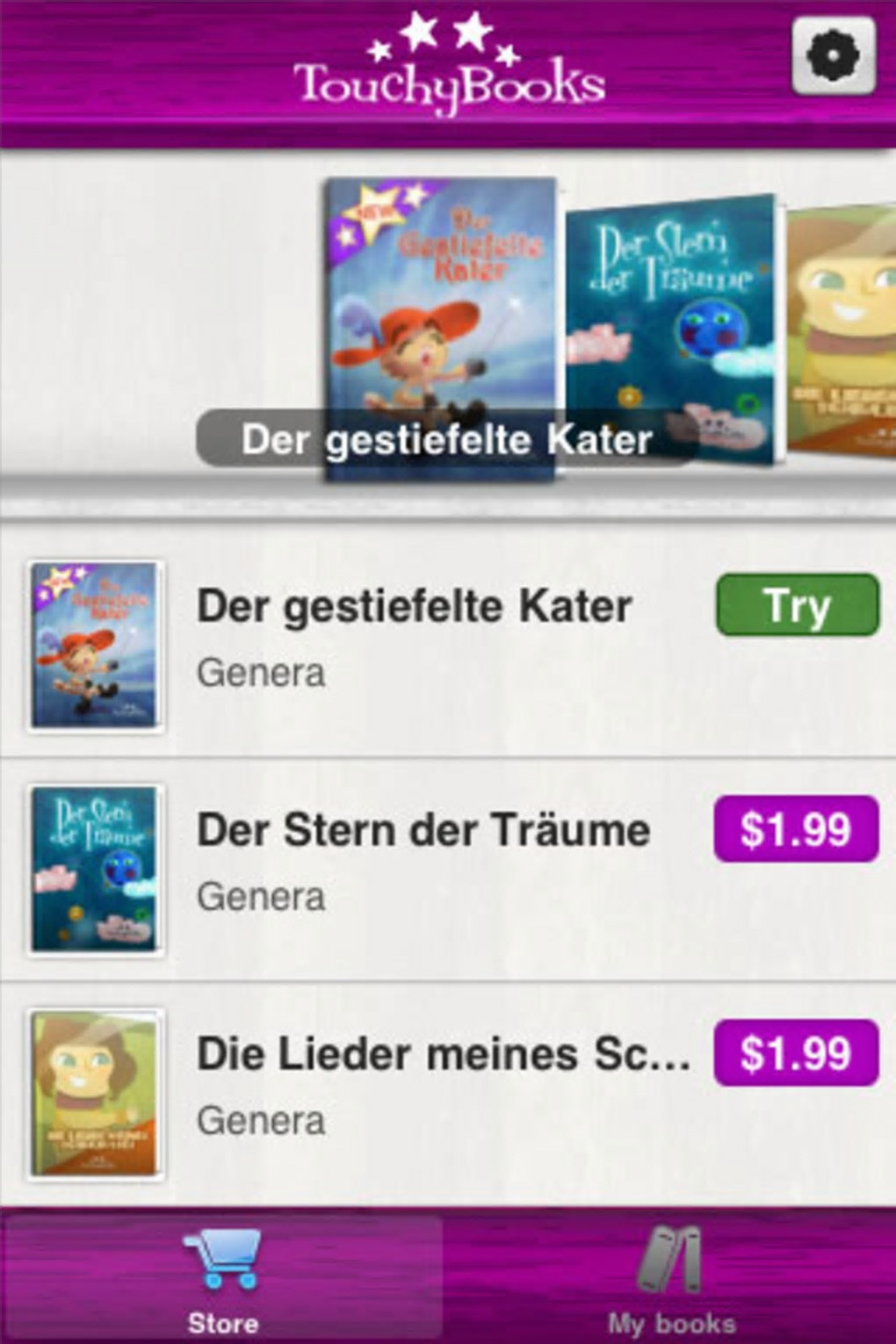Buy Der Stern der Träume for $1.99
This screenshot has height=1344, width=896.
(x=796, y=829)
